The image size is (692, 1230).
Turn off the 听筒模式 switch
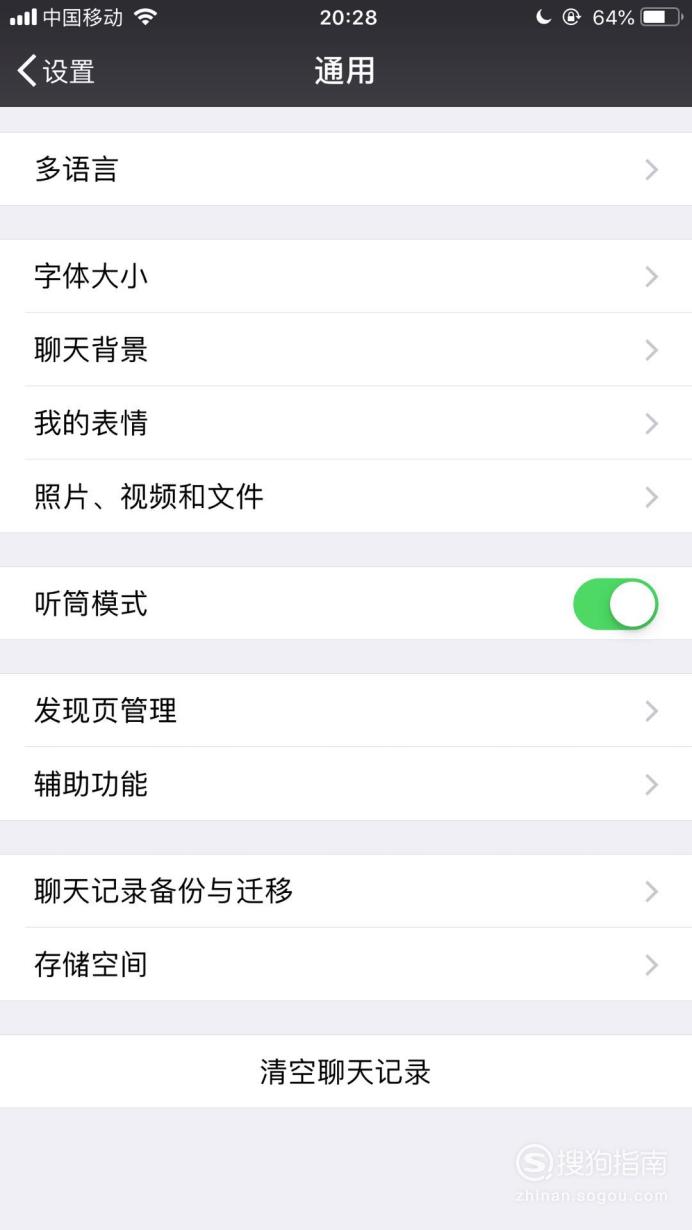(615, 604)
